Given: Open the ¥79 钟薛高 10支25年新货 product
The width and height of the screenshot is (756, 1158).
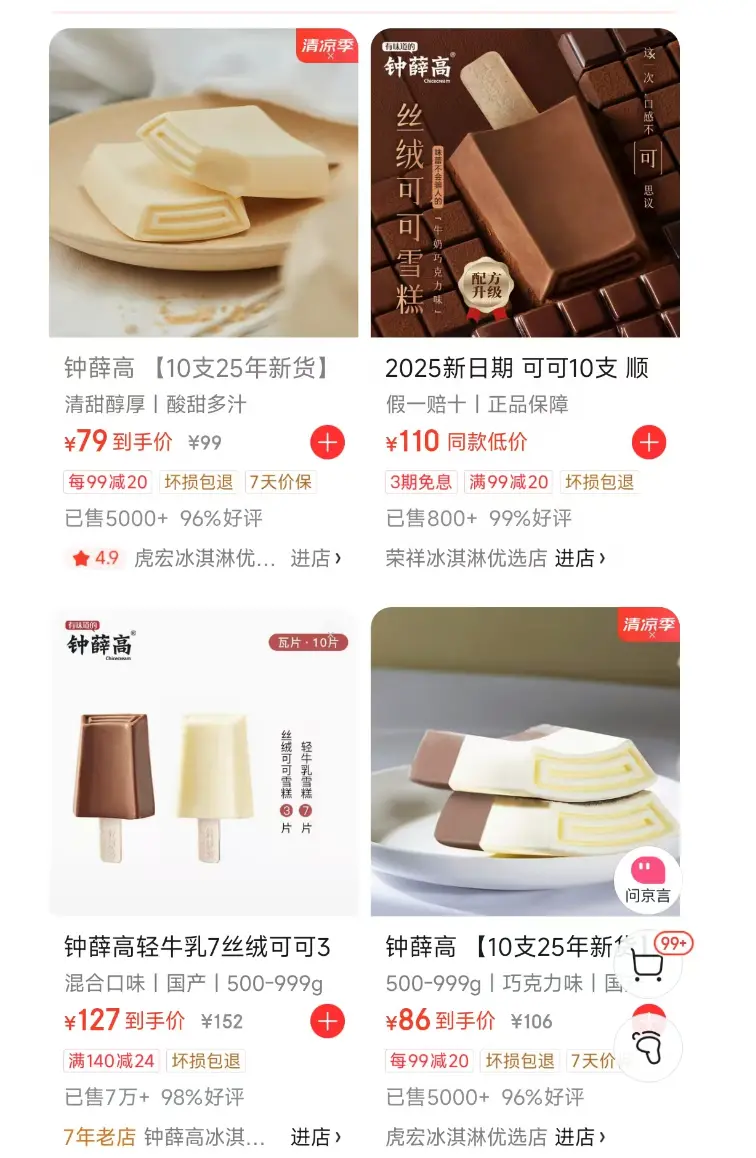Looking at the screenshot, I should coord(203,185).
